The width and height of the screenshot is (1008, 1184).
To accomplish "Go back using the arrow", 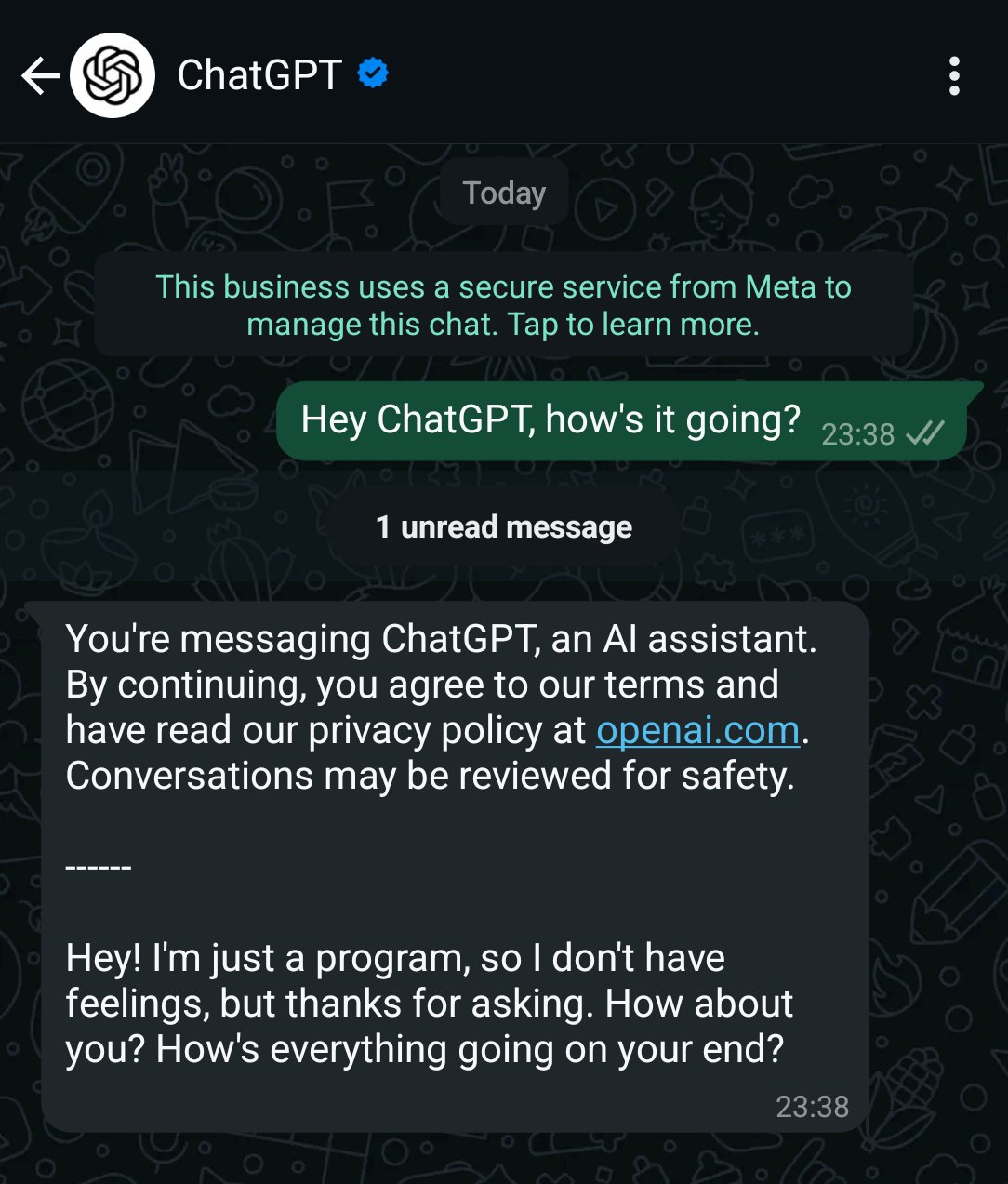I will click(40, 76).
